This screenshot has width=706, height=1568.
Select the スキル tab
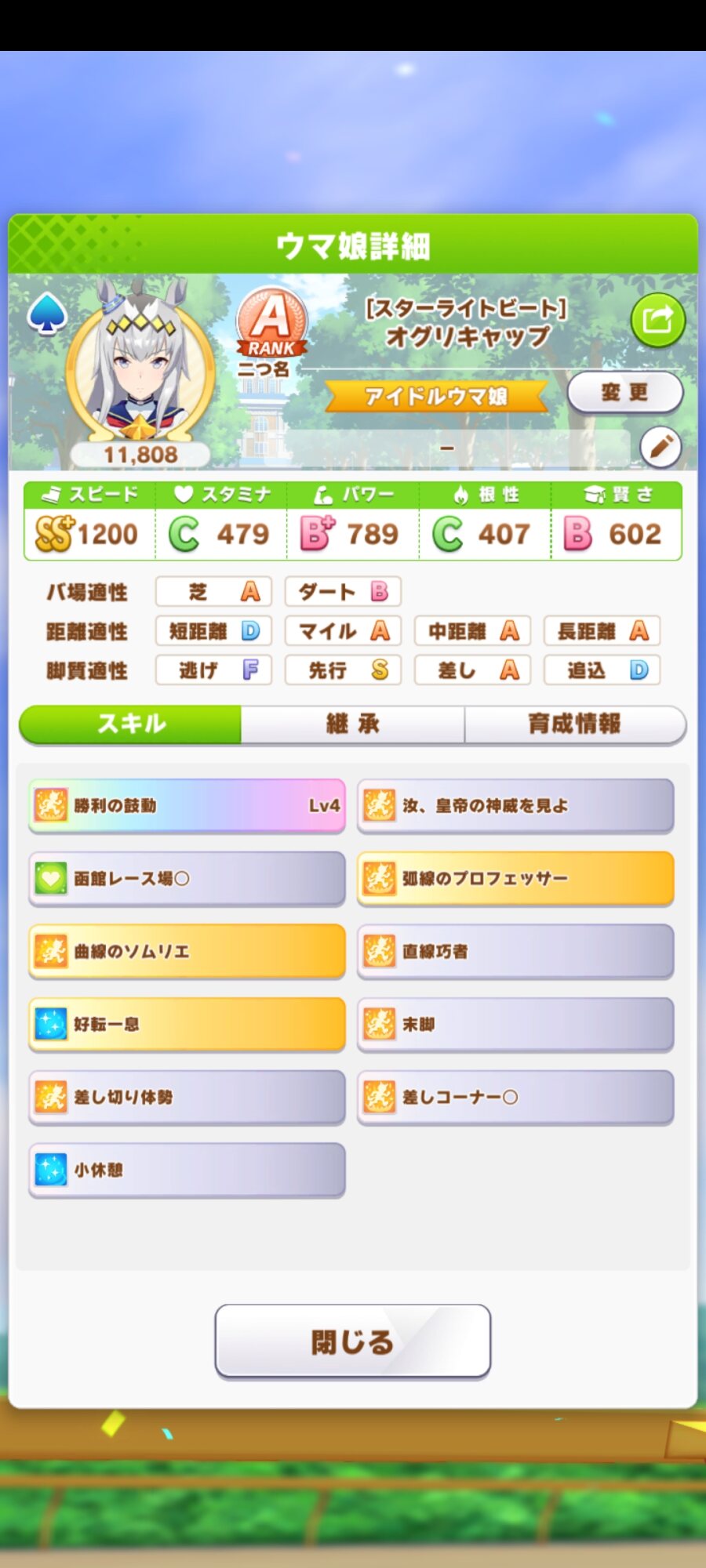(131, 724)
